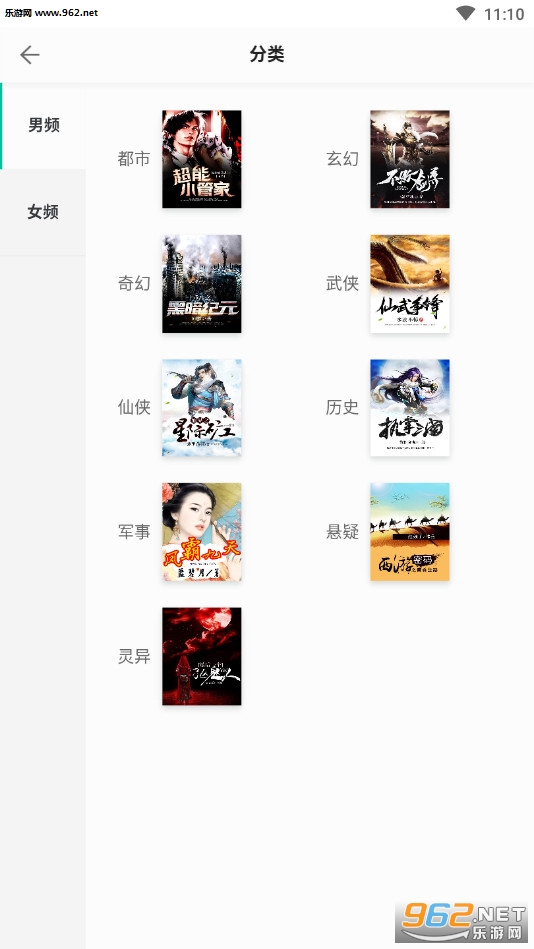Switch to the 女频 tab
The height and width of the screenshot is (949, 534).
coord(43,212)
